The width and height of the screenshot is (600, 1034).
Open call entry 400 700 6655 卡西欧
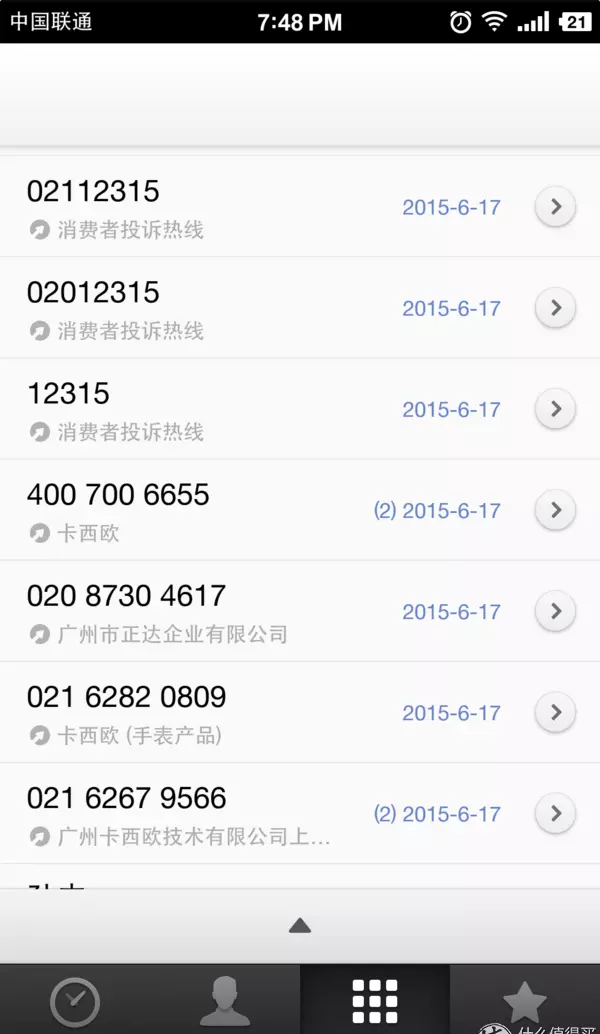point(300,510)
